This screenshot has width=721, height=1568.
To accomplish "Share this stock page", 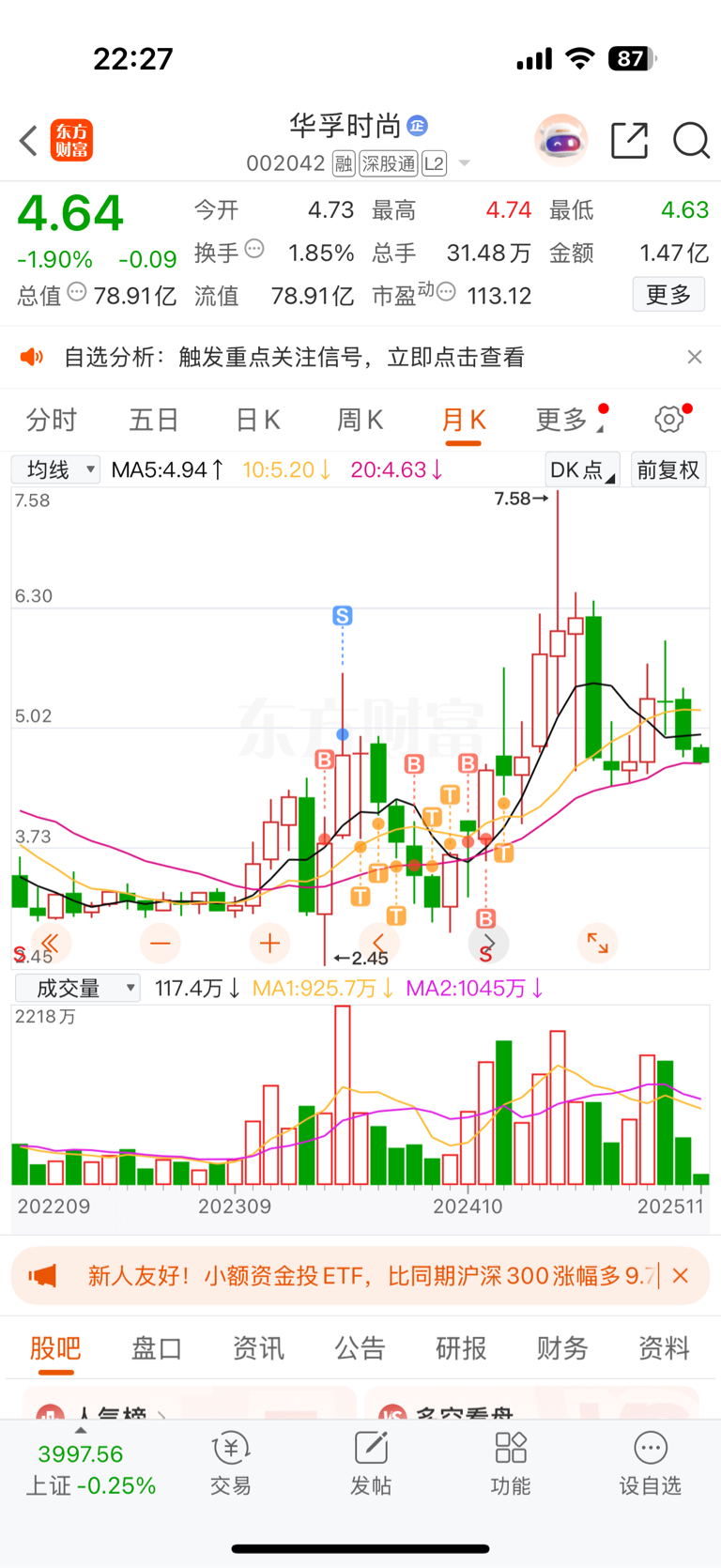I will [x=629, y=141].
